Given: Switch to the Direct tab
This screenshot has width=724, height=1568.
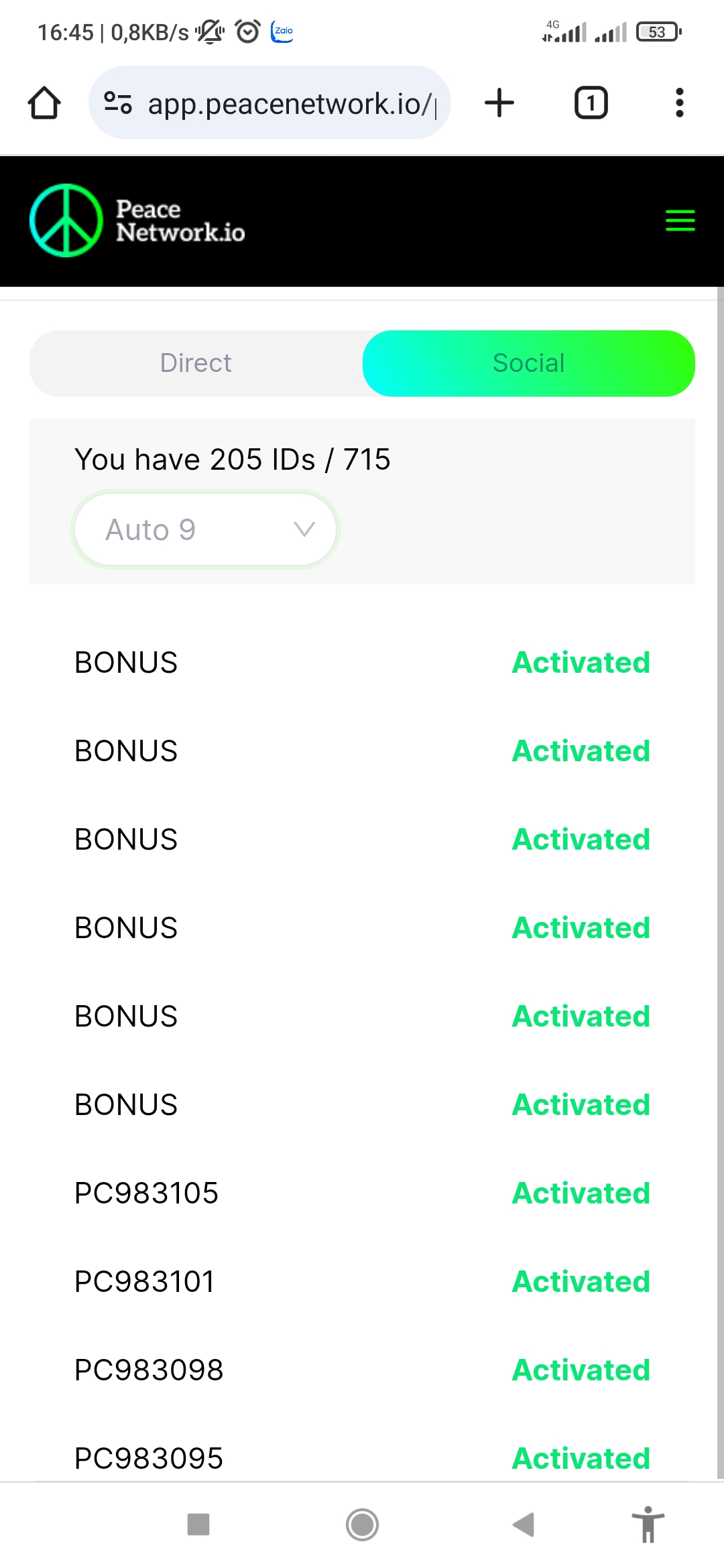Looking at the screenshot, I should pos(196,363).
